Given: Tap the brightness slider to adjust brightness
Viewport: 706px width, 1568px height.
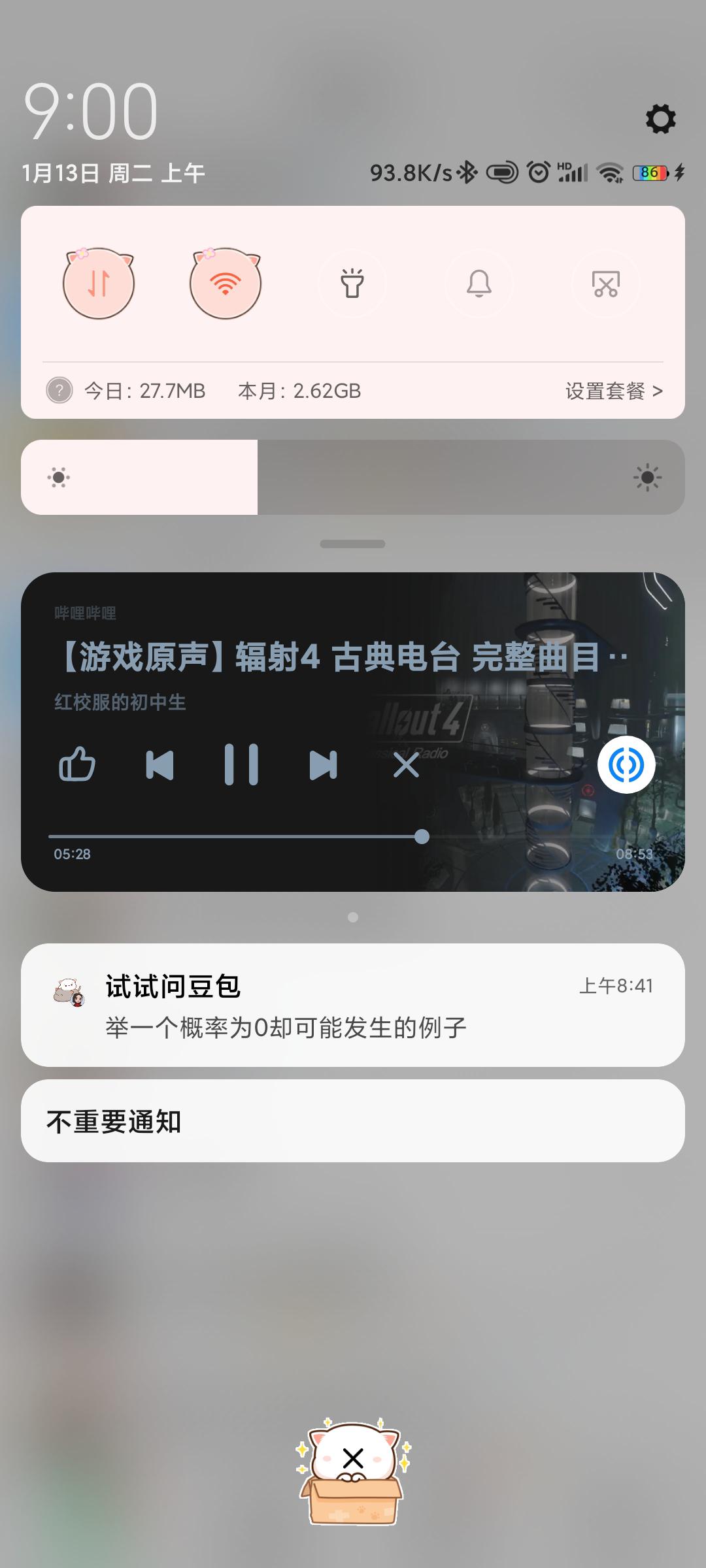Looking at the screenshot, I should (x=353, y=478).
